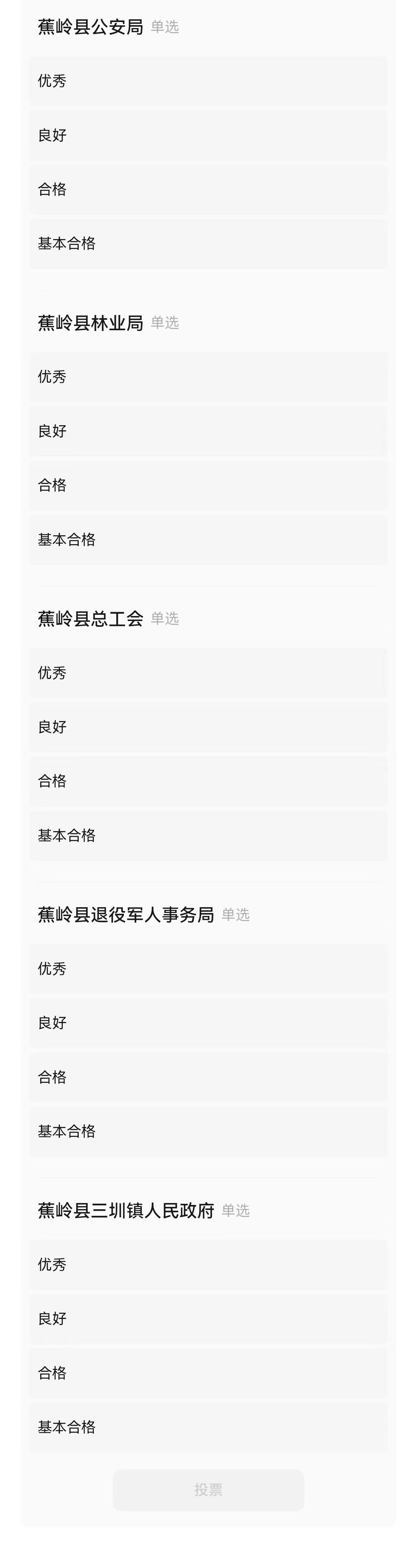This screenshot has height=1568, width=417.
Task: Pick 良好 for 蕉岭县总工会
Action: (x=208, y=727)
